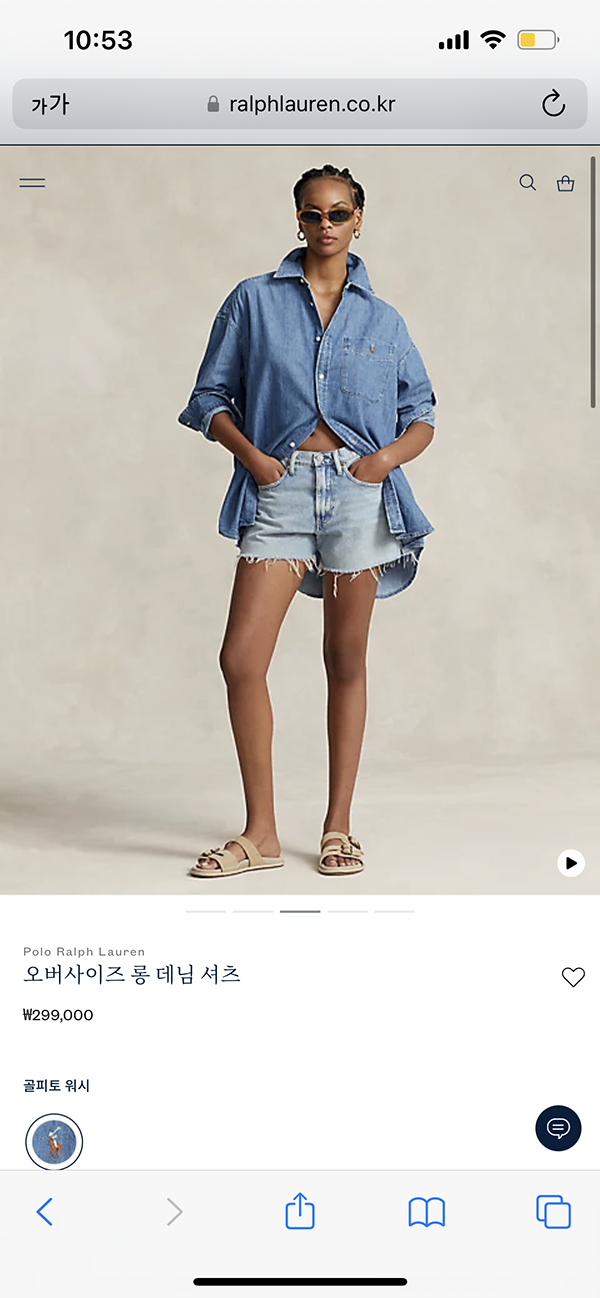Select the 골피토 워시 color swatch
Viewport: 600px width, 1298px height.
point(54,1141)
